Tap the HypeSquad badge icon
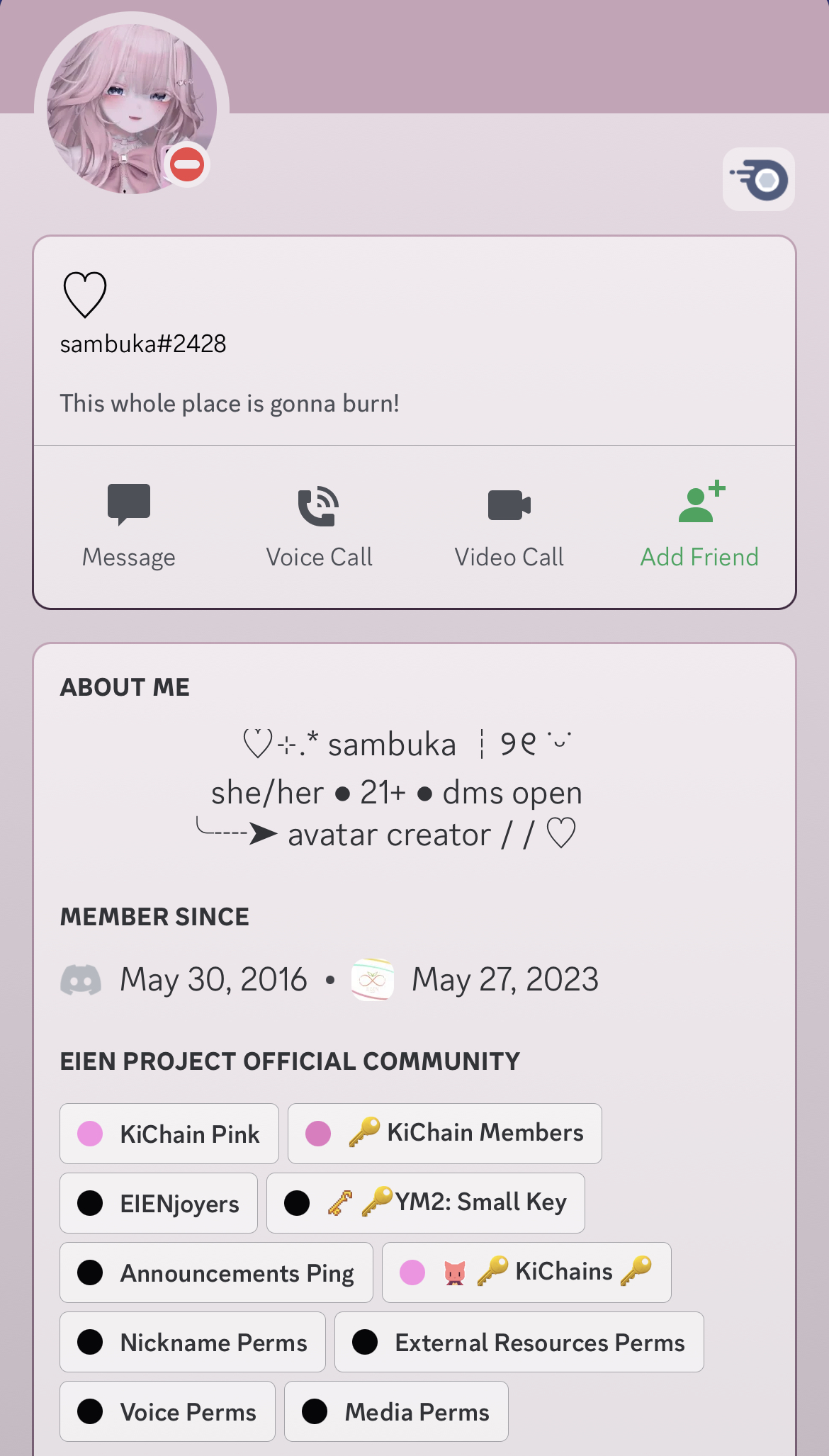Viewport: 829px width, 1456px height. (x=758, y=179)
